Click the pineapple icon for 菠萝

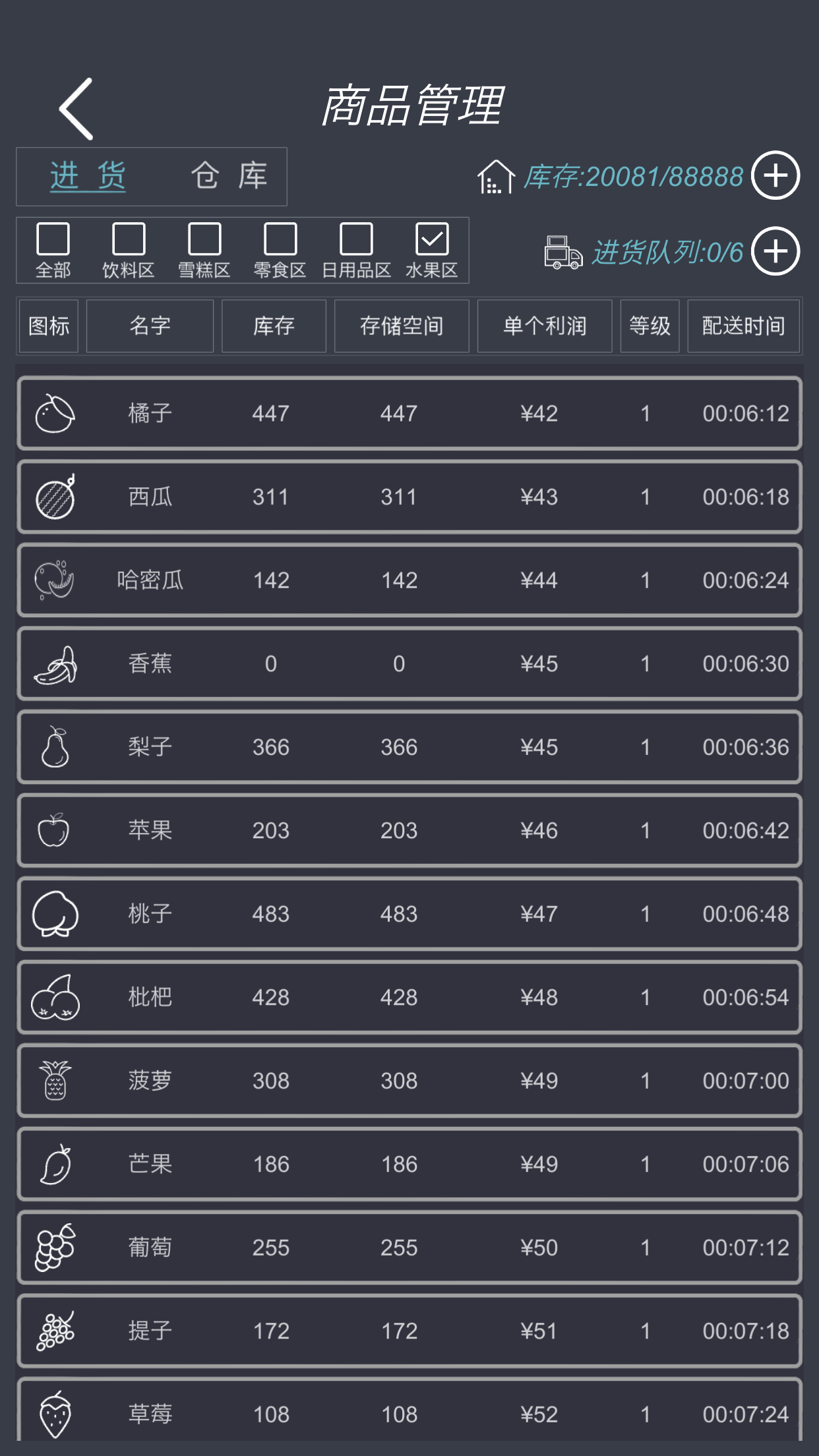(x=56, y=1081)
